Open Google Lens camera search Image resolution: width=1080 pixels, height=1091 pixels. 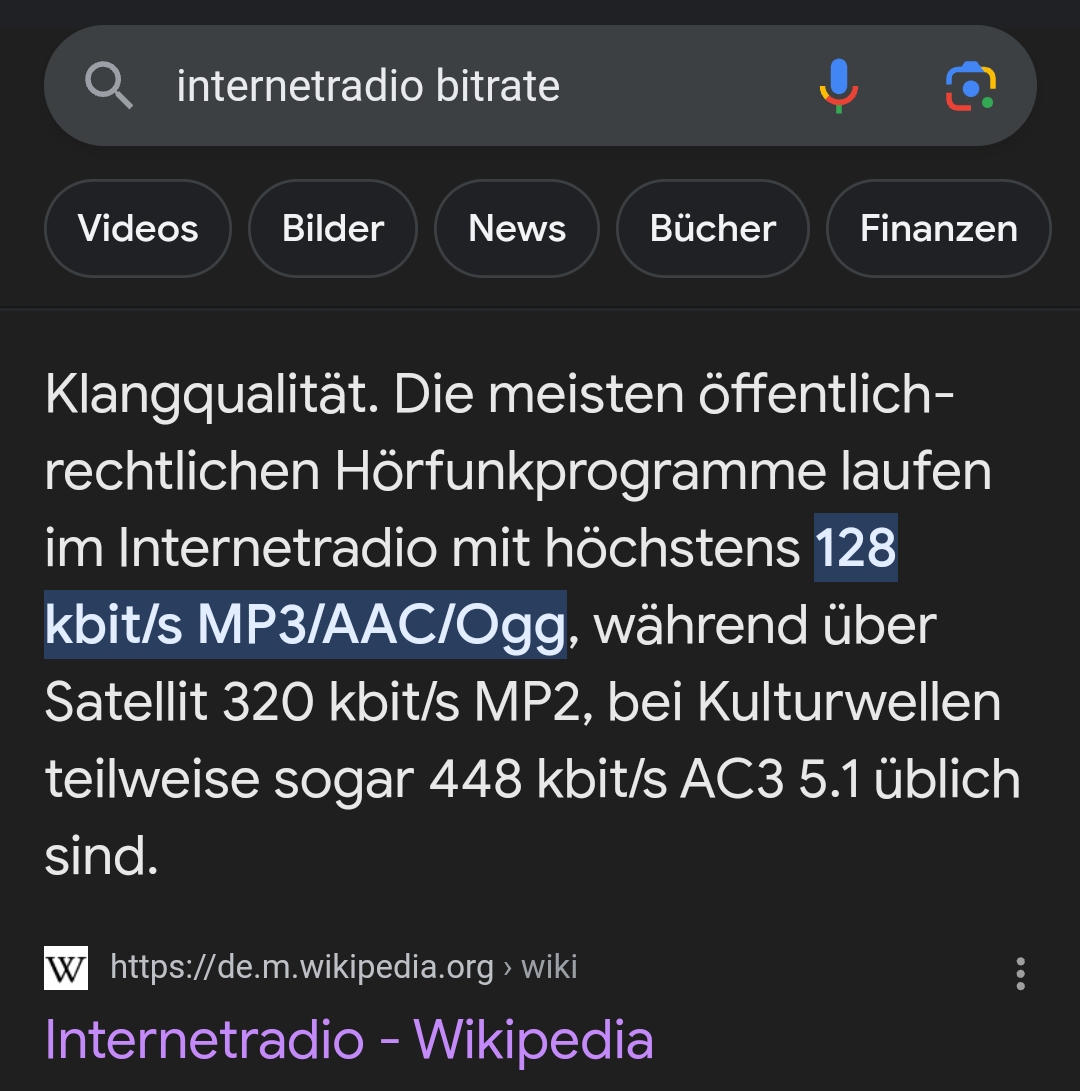[970, 86]
